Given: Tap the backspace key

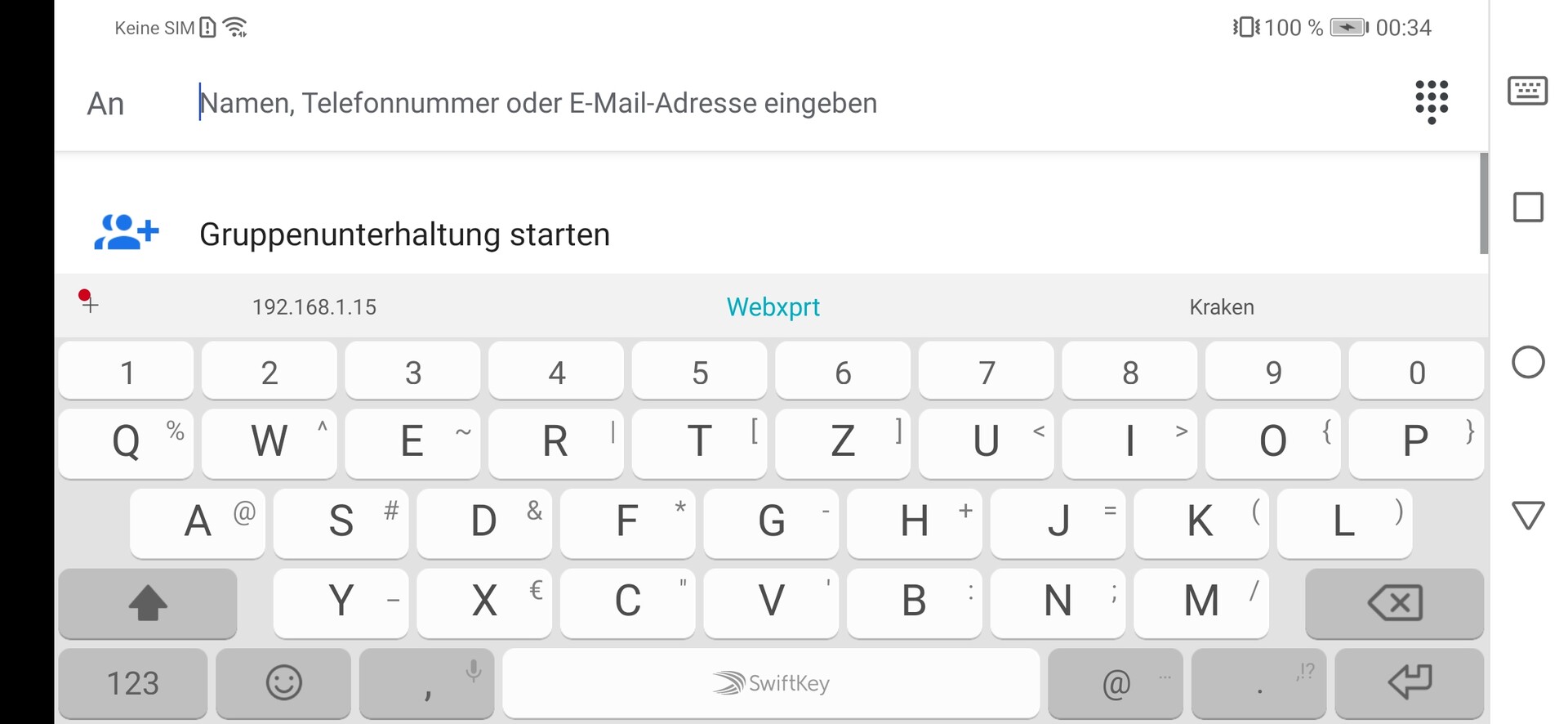Looking at the screenshot, I should point(1394,604).
